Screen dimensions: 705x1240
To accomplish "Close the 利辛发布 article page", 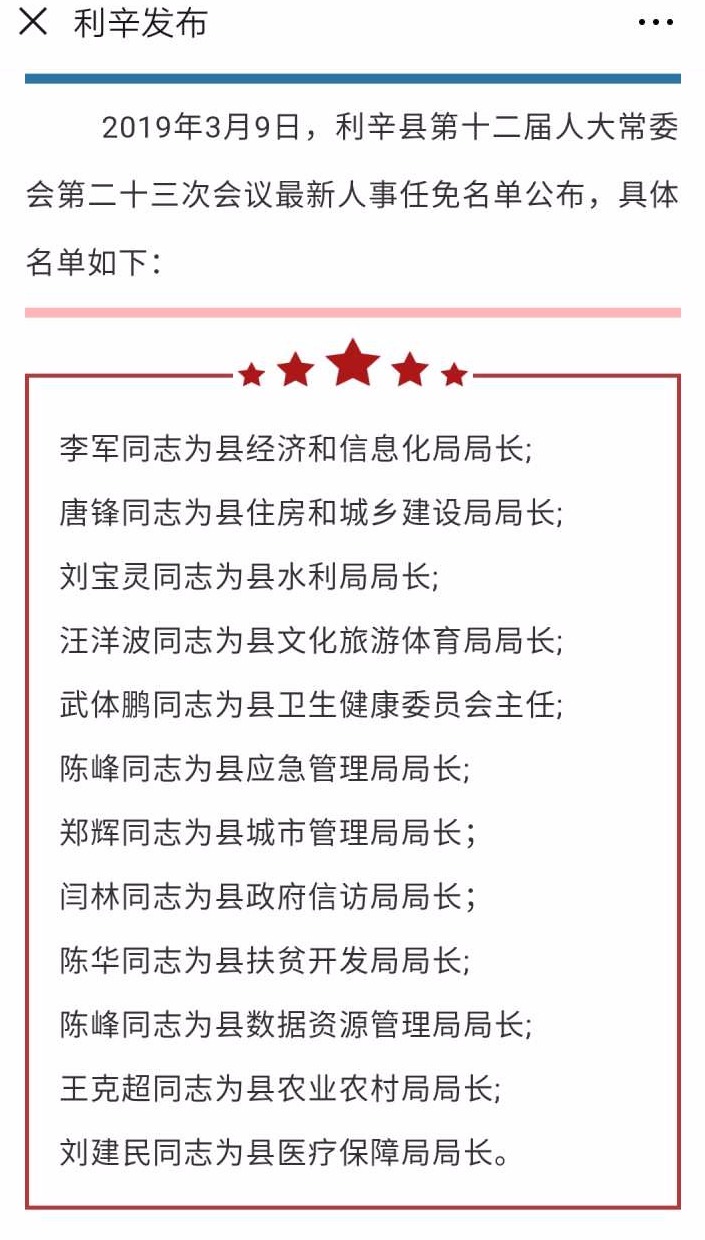I will (33, 22).
